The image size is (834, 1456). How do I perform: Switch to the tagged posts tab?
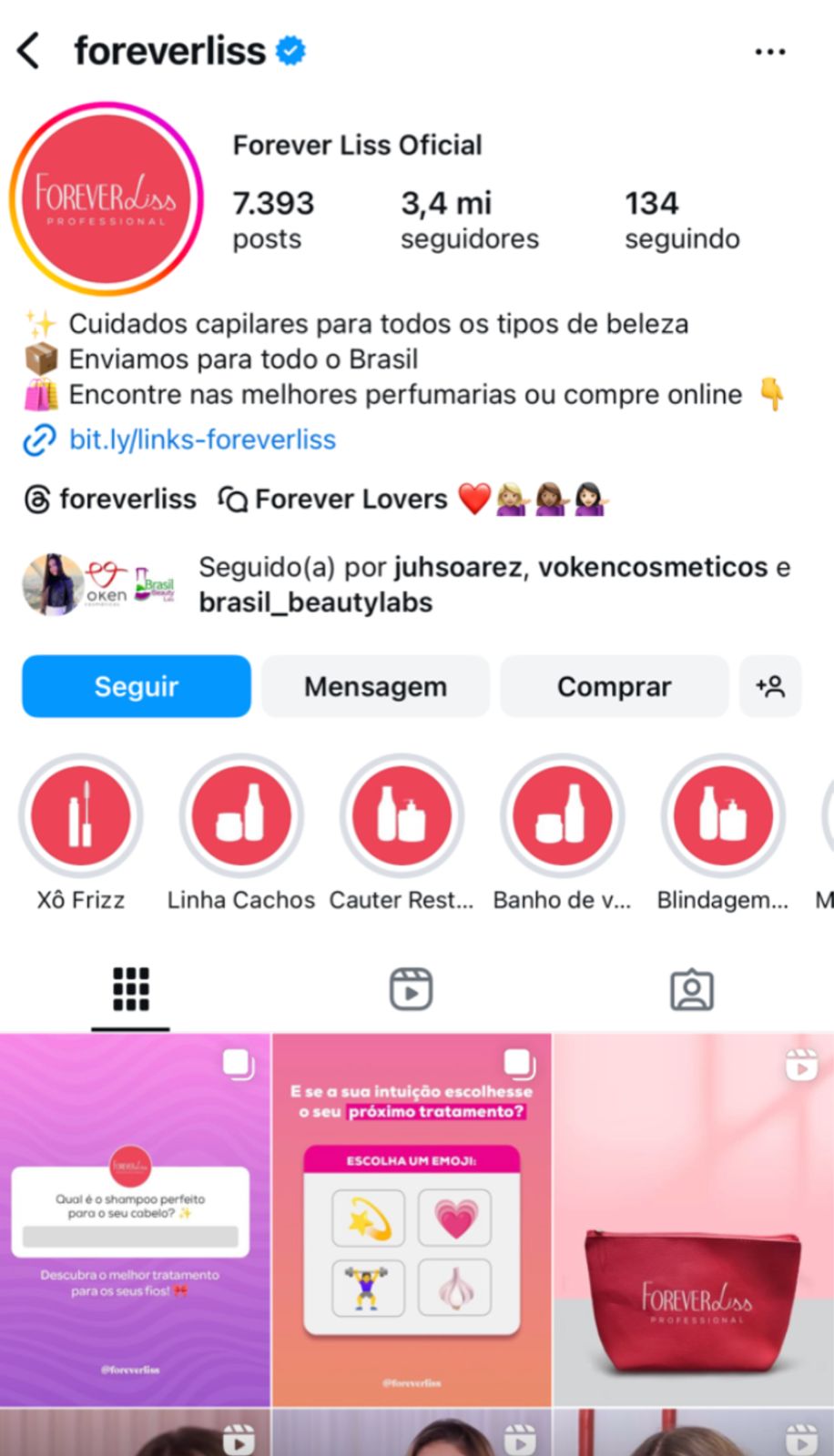tap(692, 989)
